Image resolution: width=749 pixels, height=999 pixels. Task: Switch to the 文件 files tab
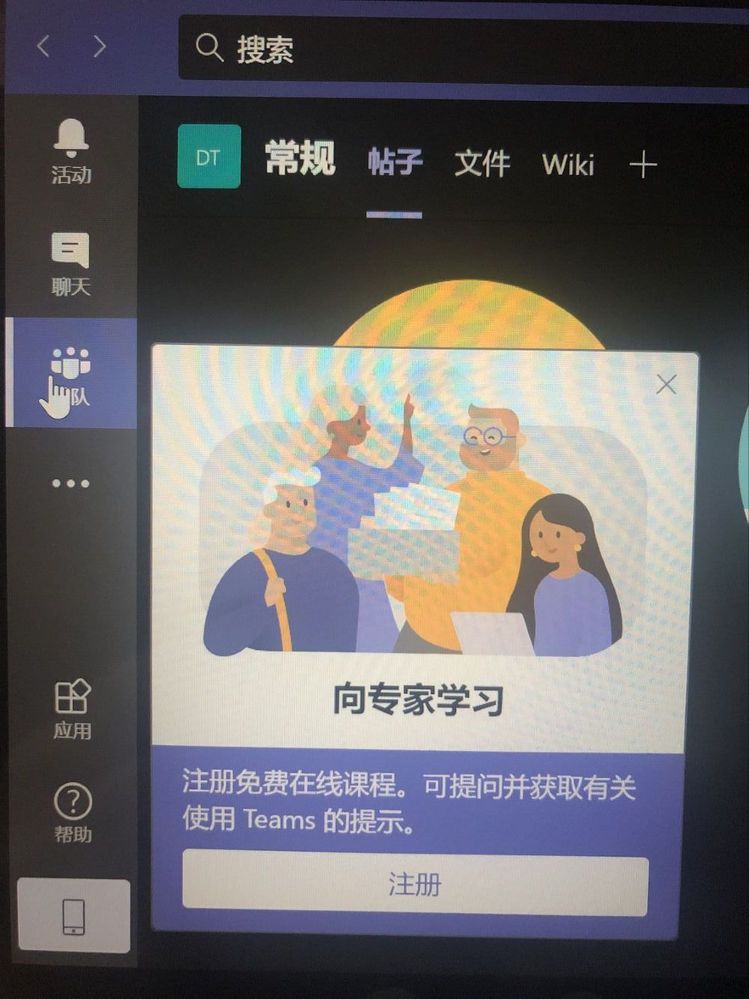[482, 163]
